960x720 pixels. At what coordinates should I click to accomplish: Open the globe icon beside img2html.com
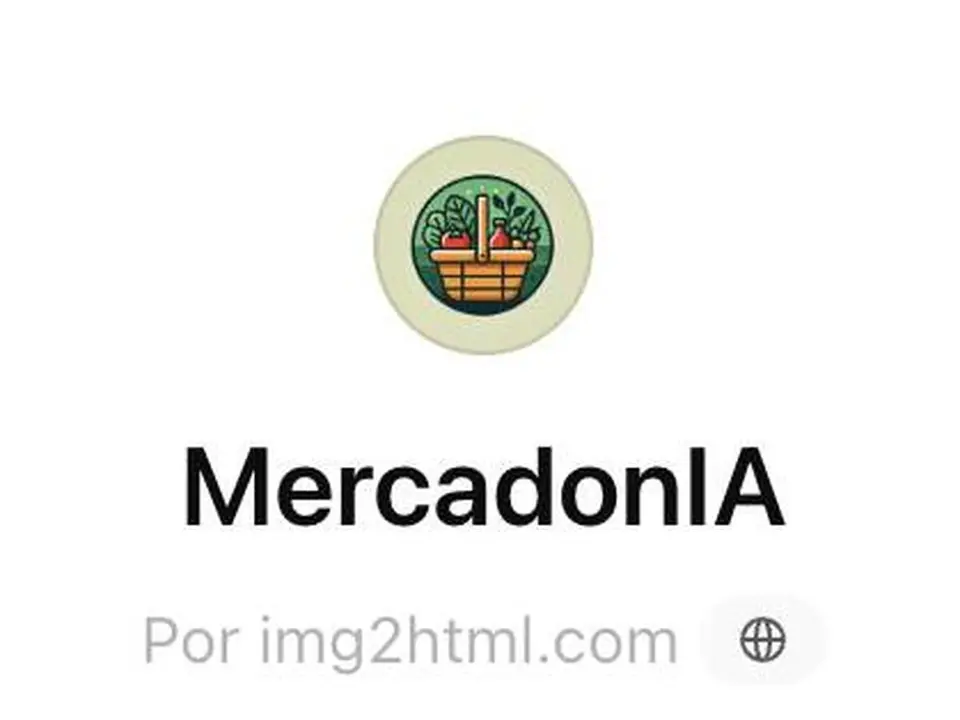click(762, 640)
